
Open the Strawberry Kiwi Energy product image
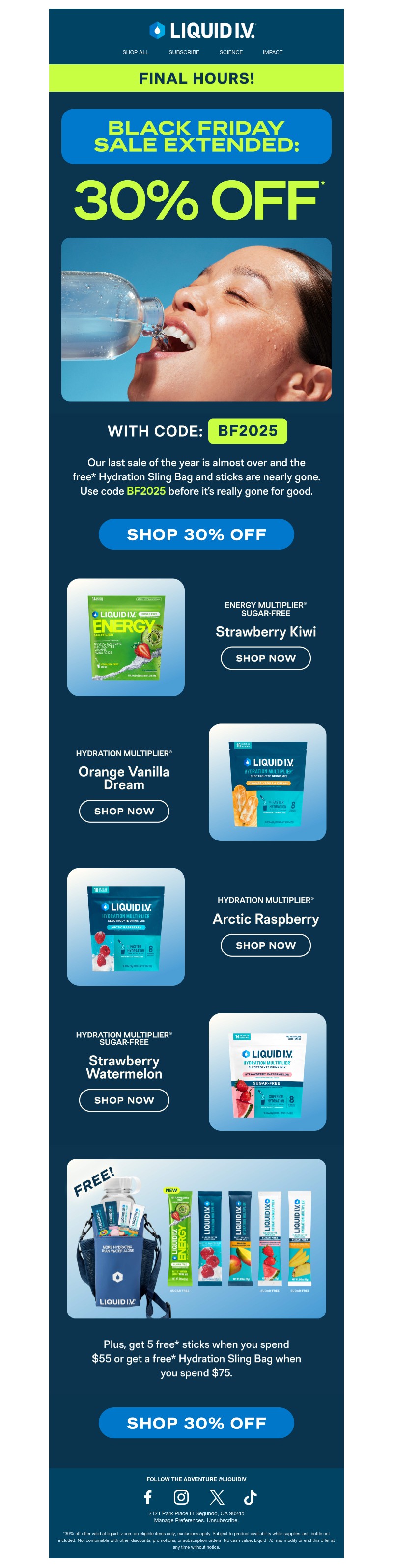[125, 637]
